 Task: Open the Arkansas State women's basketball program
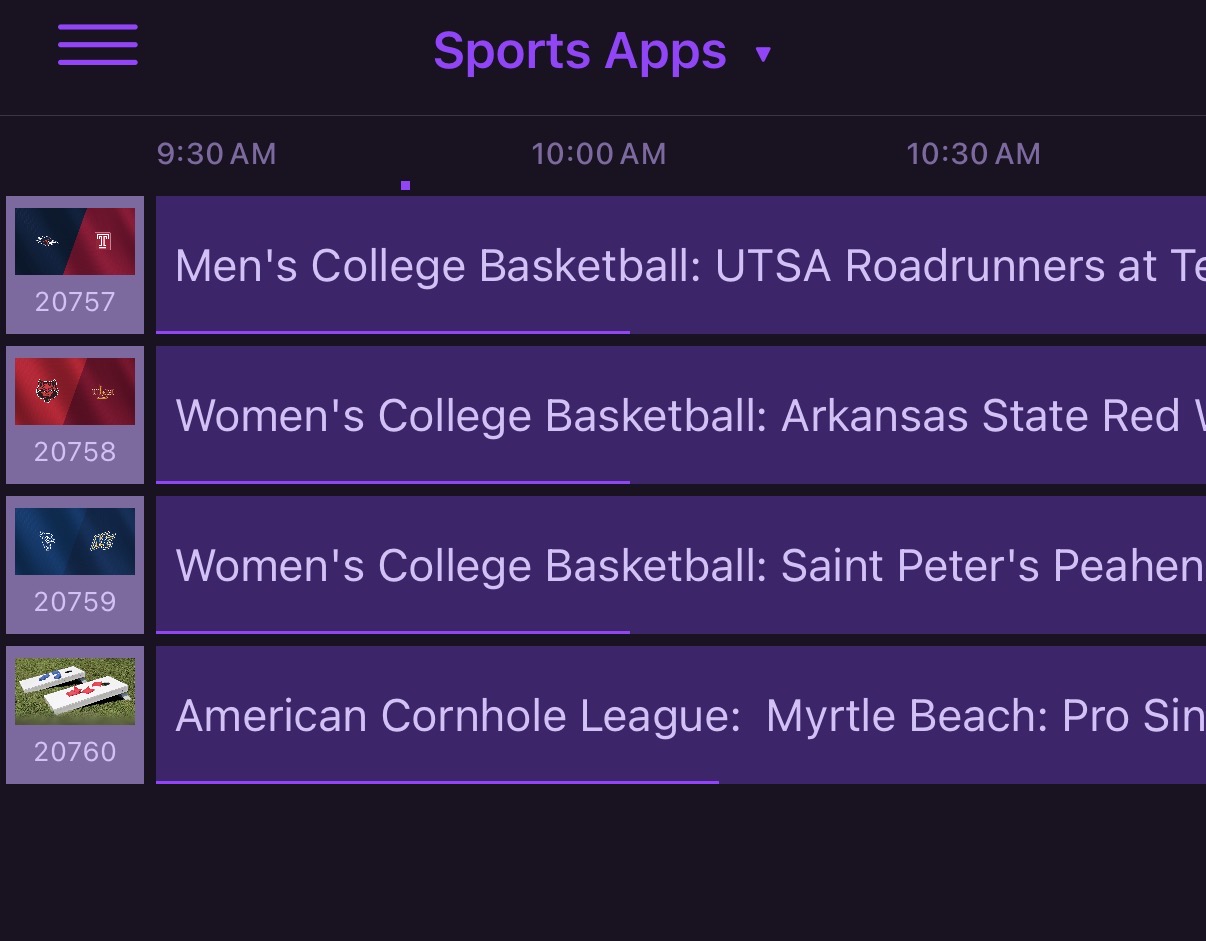point(680,415)
